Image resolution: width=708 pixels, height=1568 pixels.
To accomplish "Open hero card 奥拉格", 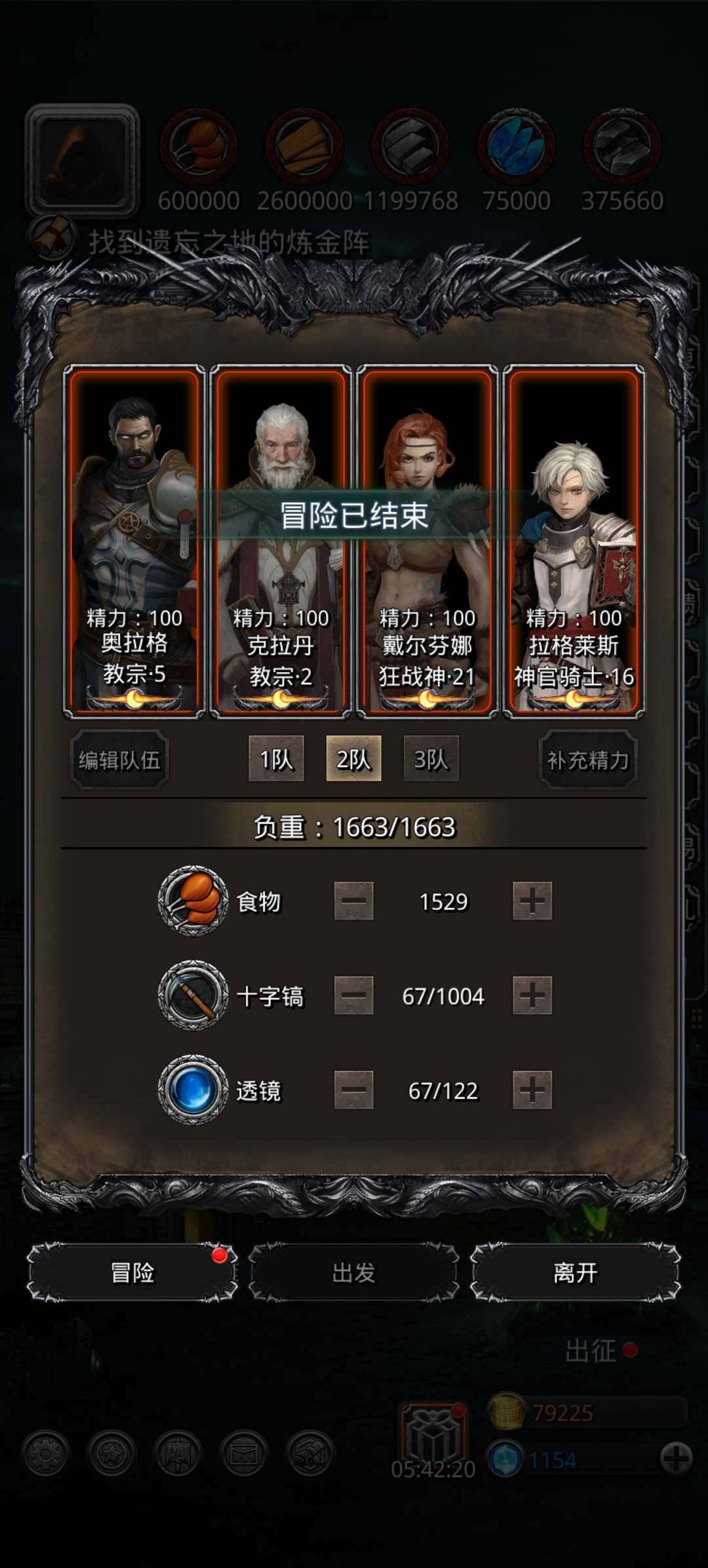I will [x=134, y=541].
